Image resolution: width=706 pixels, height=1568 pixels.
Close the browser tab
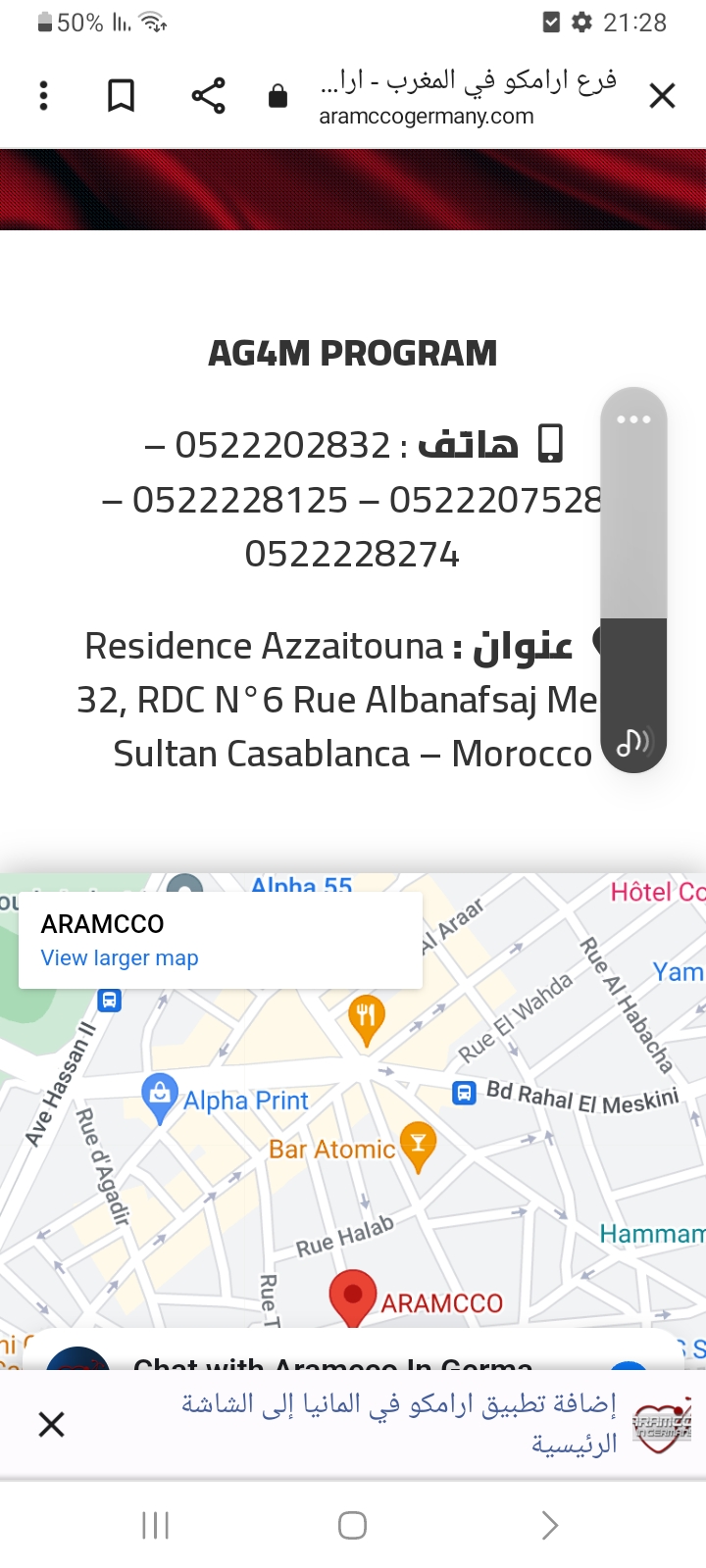[663, 96]
